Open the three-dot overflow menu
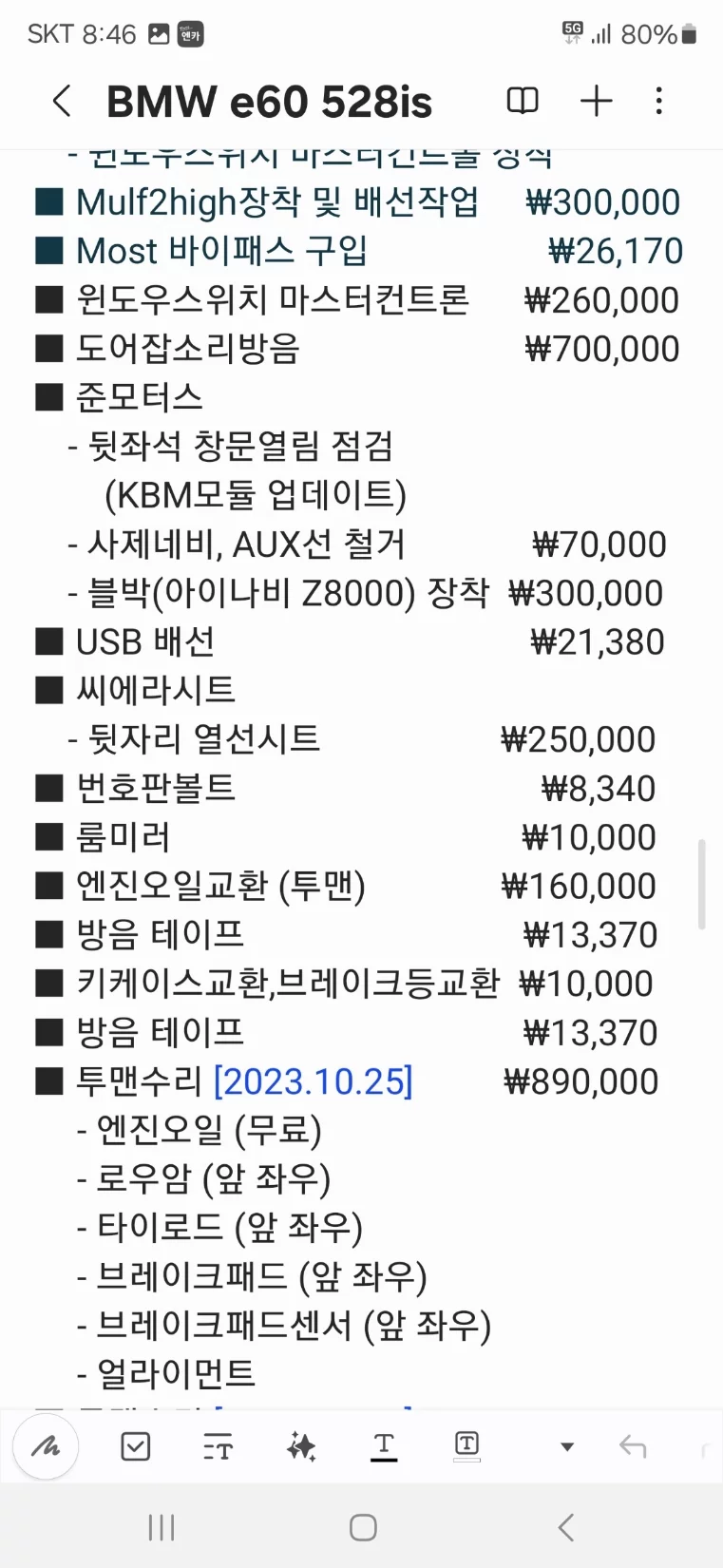The width and height of the screenshot is (723, 1568). click(x=659, y=101)
